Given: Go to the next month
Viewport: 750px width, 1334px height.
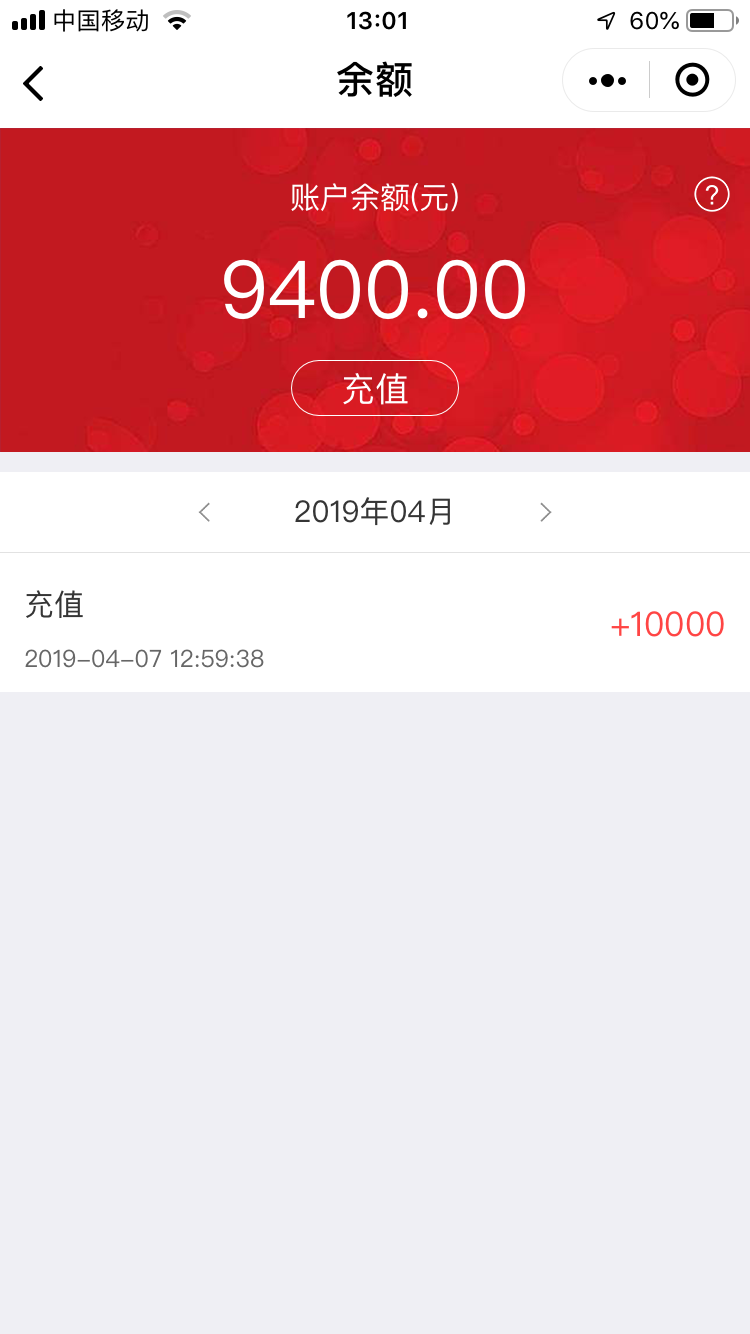Looking at the screenshot, I should point(545,512).
